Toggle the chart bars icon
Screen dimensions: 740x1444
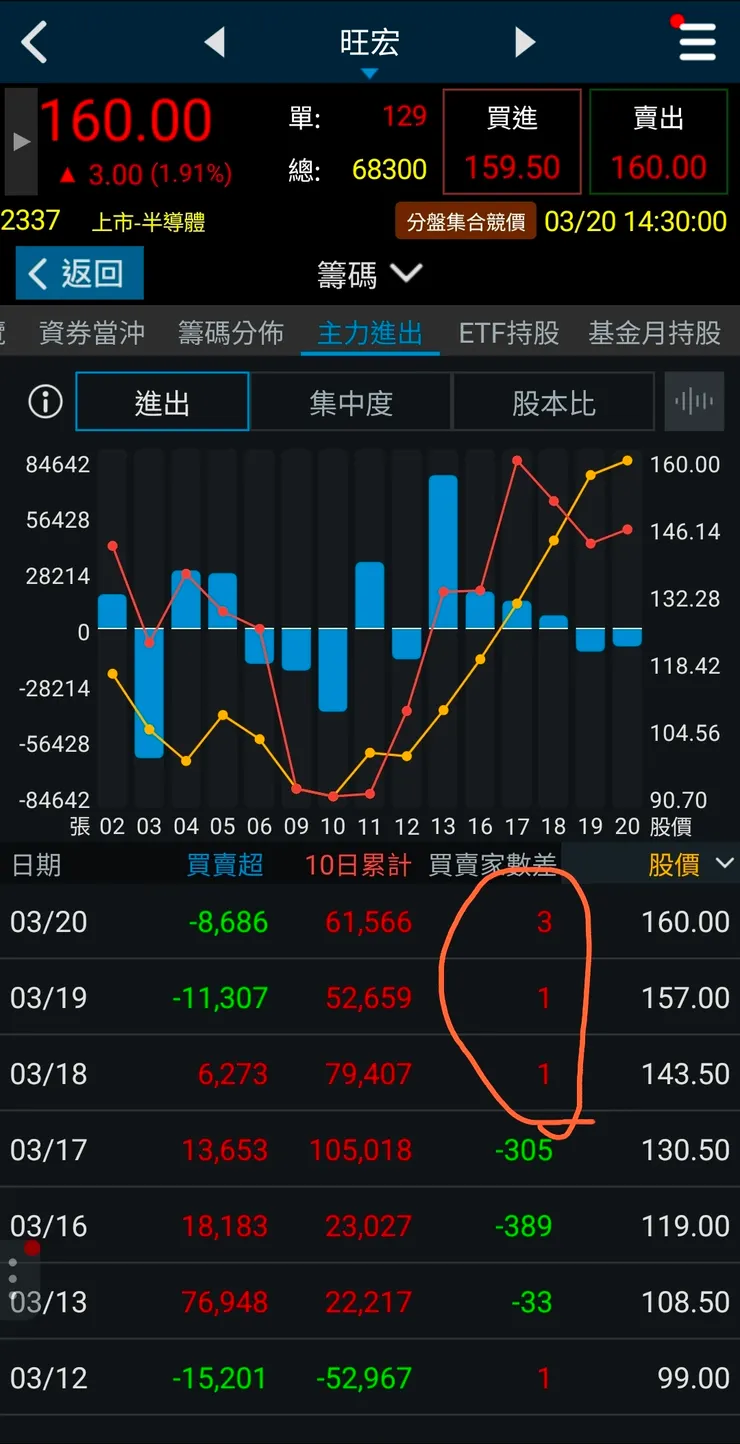pos(694,402)
